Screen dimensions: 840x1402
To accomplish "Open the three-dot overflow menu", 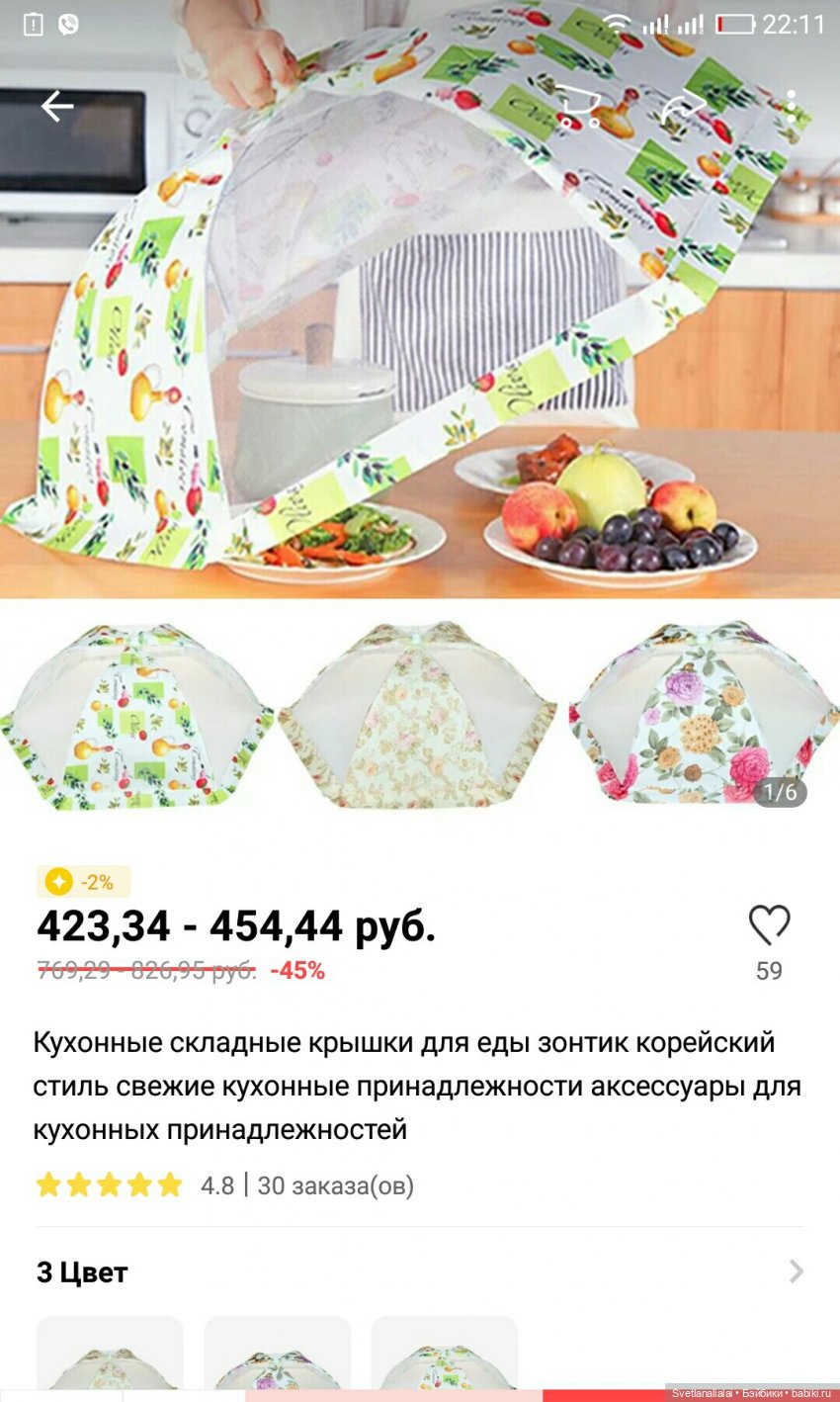I will point(791,107).
